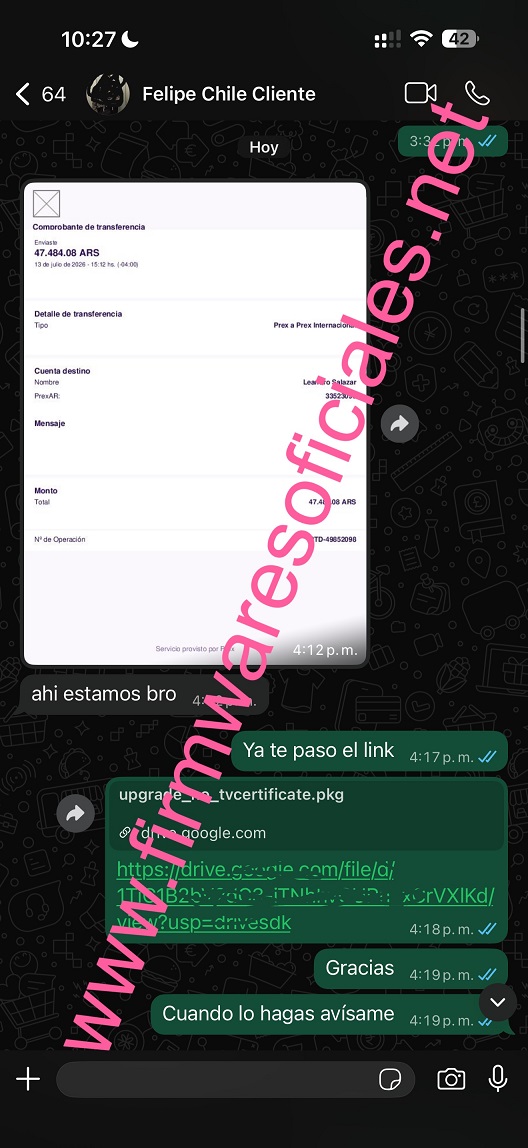
Task: Open Felipe Chile Cliente contact info
Action: pos(228,94)
